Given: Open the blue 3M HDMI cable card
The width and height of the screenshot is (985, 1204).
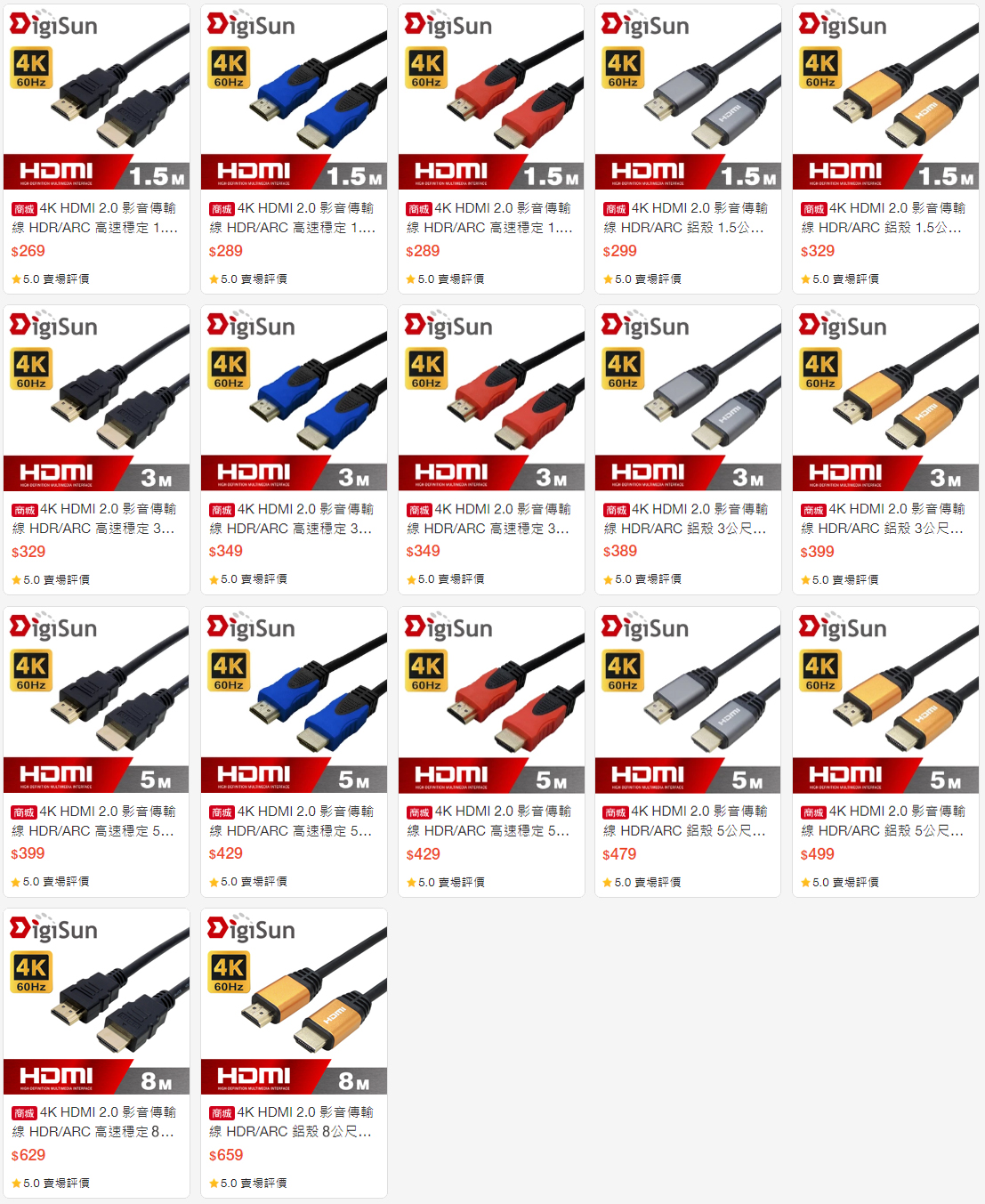Looking at the screenshot, I should pos(294,399).
